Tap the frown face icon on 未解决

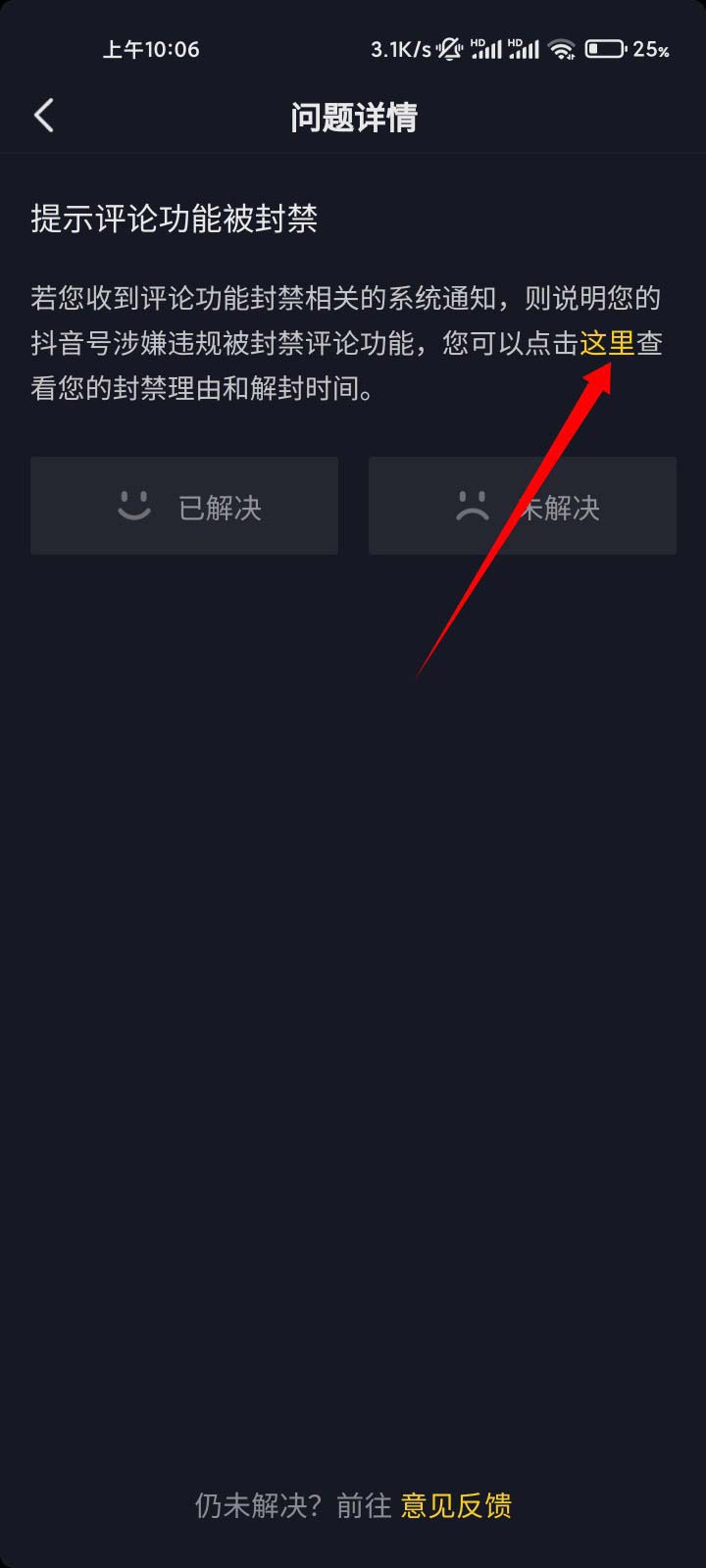click(x=472, y=504)
